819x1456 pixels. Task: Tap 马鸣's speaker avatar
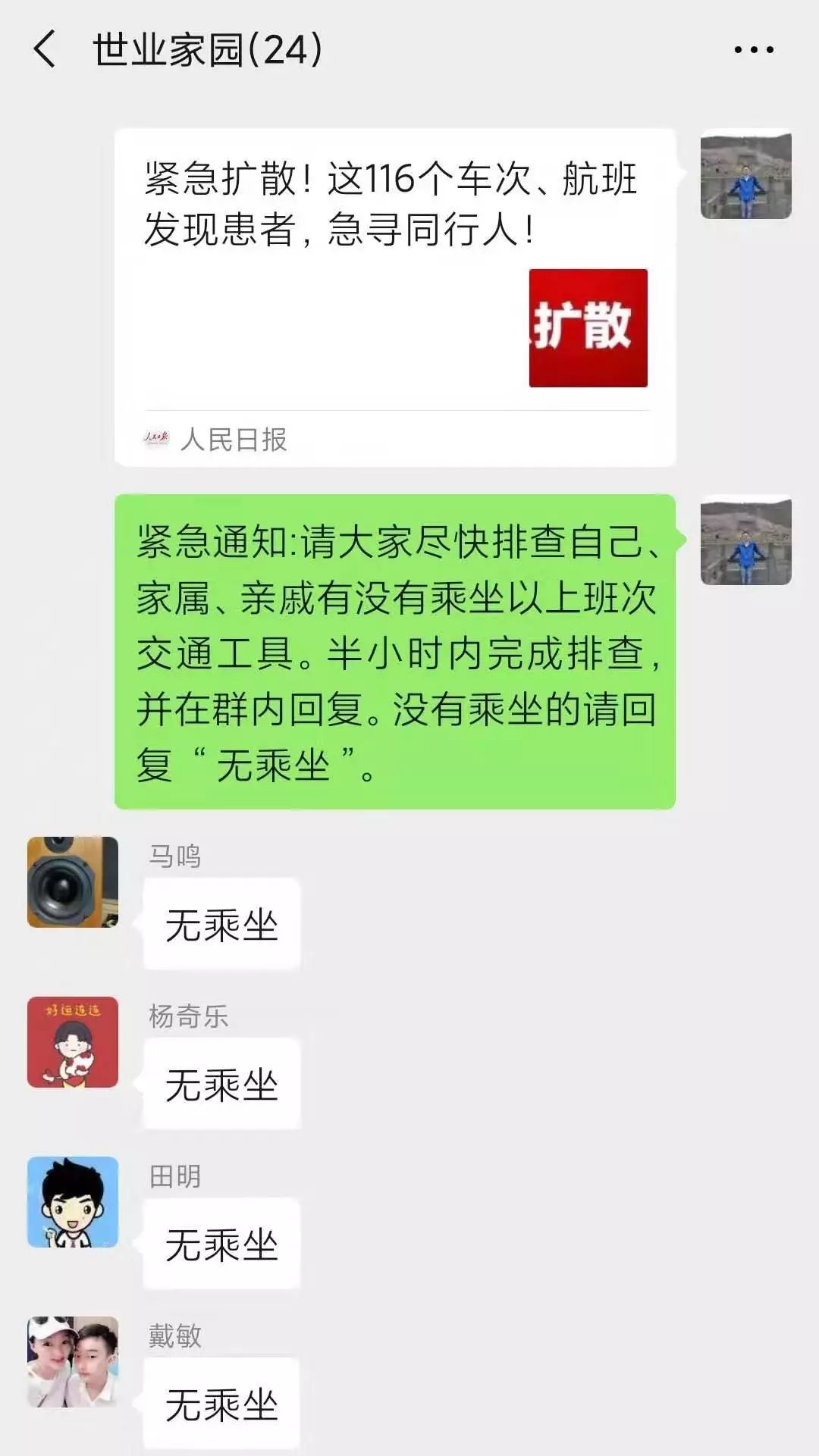tap(73, 882)
